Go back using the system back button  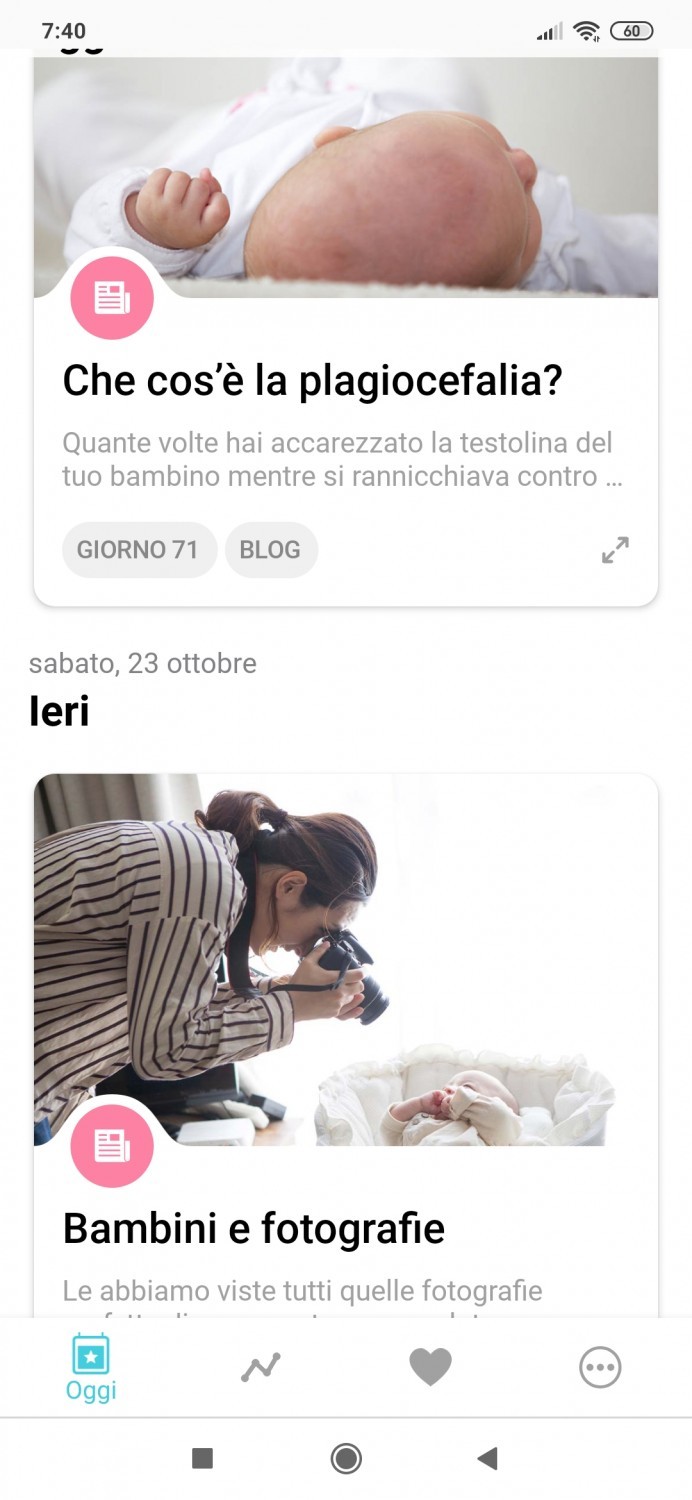pyautogui.click(x=488, y=1459)
